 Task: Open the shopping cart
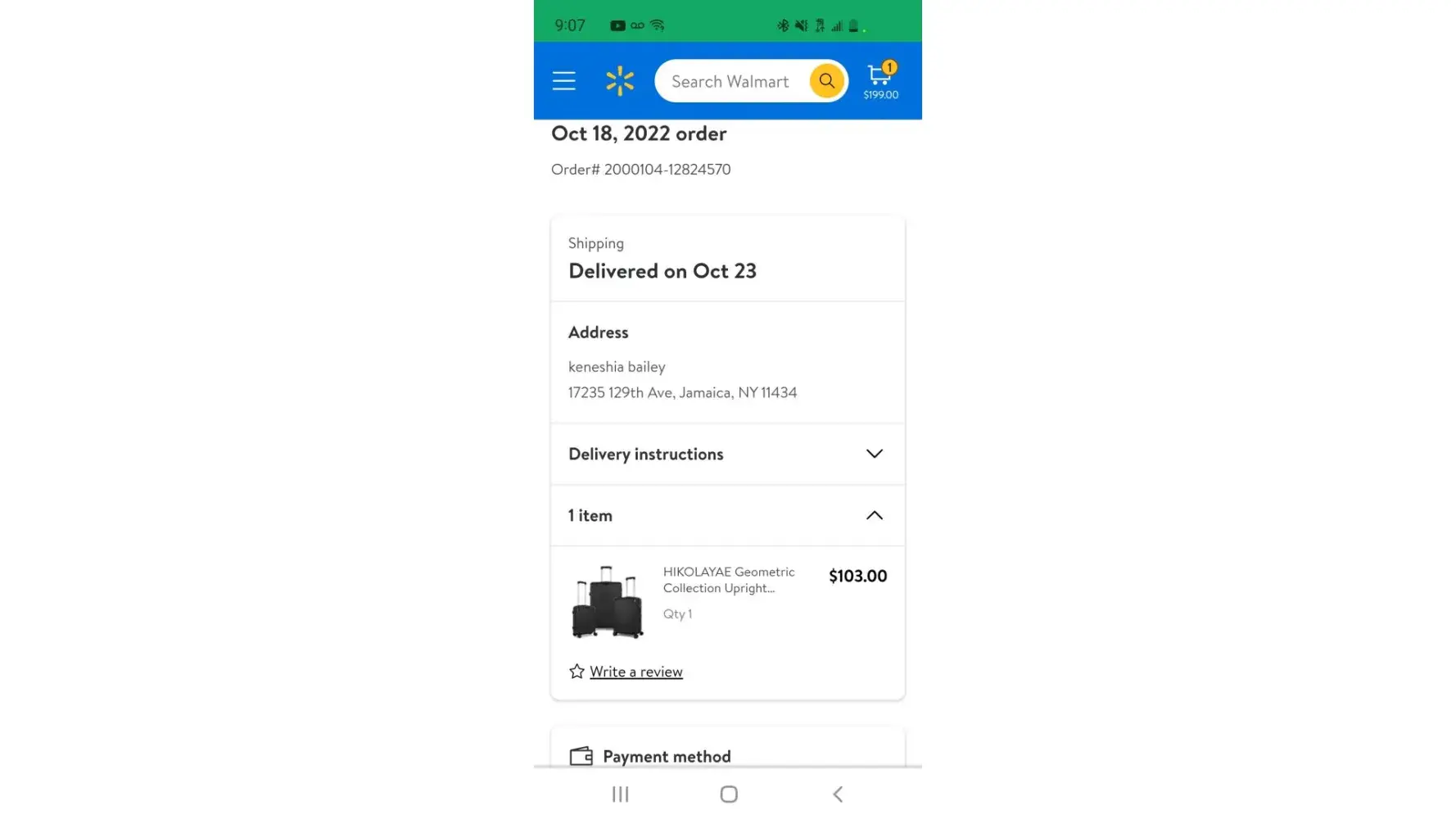[x=880, y=79]
